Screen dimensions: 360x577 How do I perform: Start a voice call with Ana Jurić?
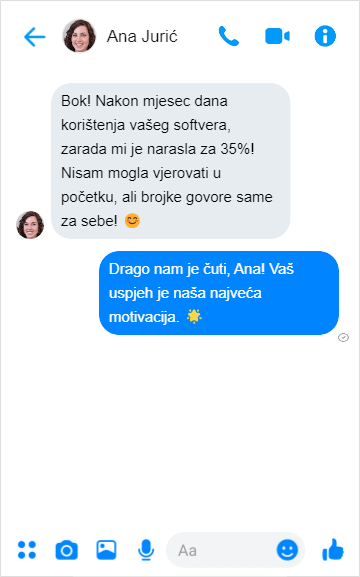coord(229,36)
